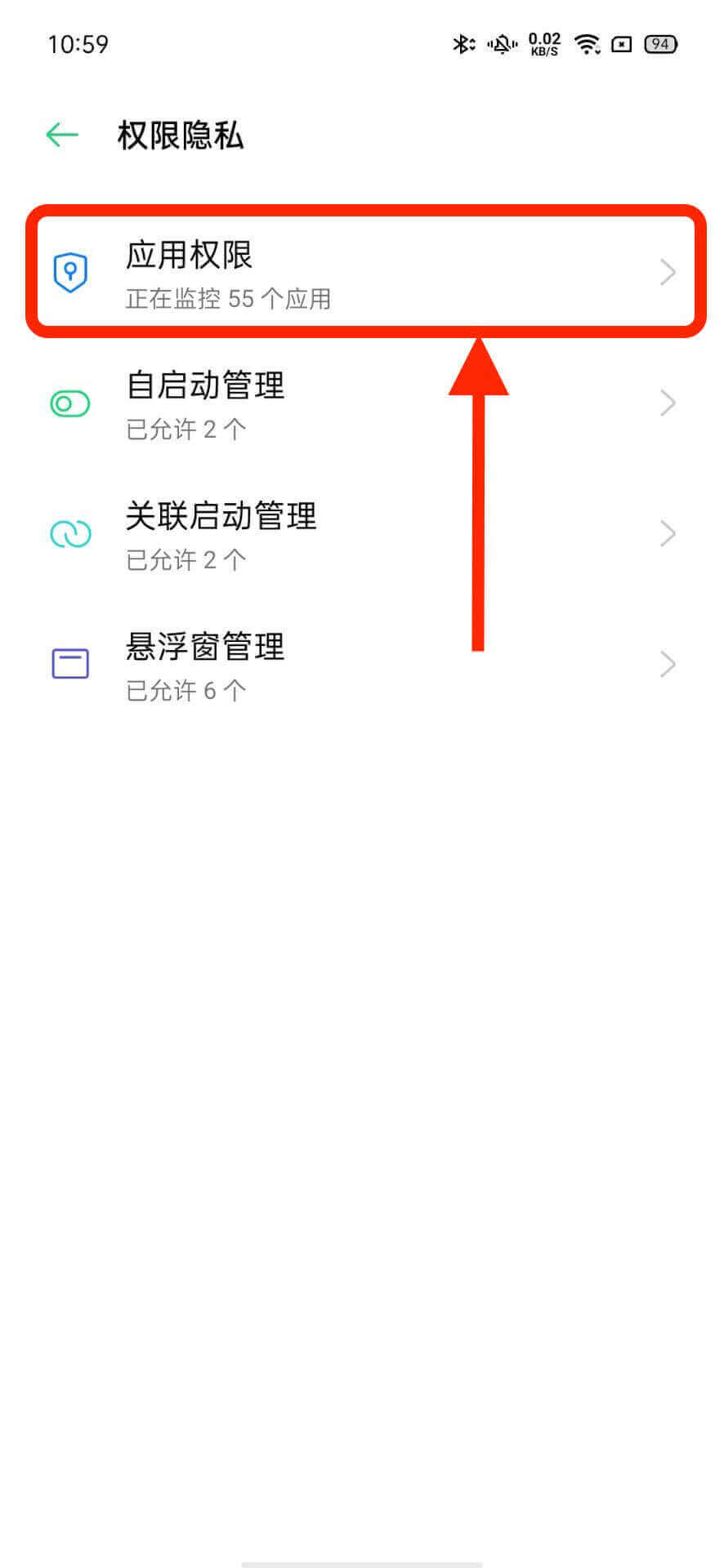Go back from 权限隐私 page
Image resolution: width=724 pixels, height=1568 pixels.
(62, 135)
